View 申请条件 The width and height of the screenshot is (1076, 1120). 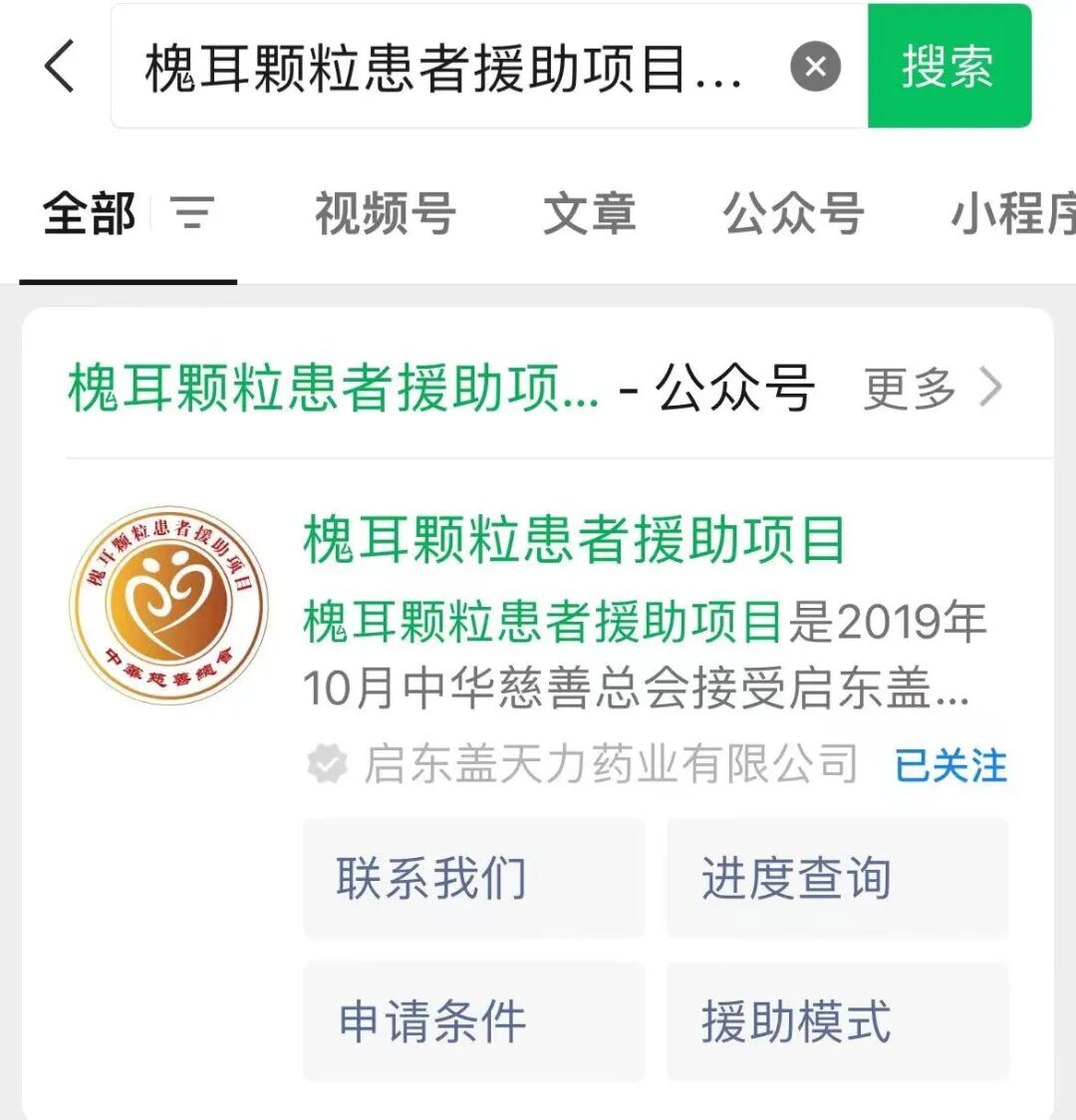click(x=474, y=1021)
